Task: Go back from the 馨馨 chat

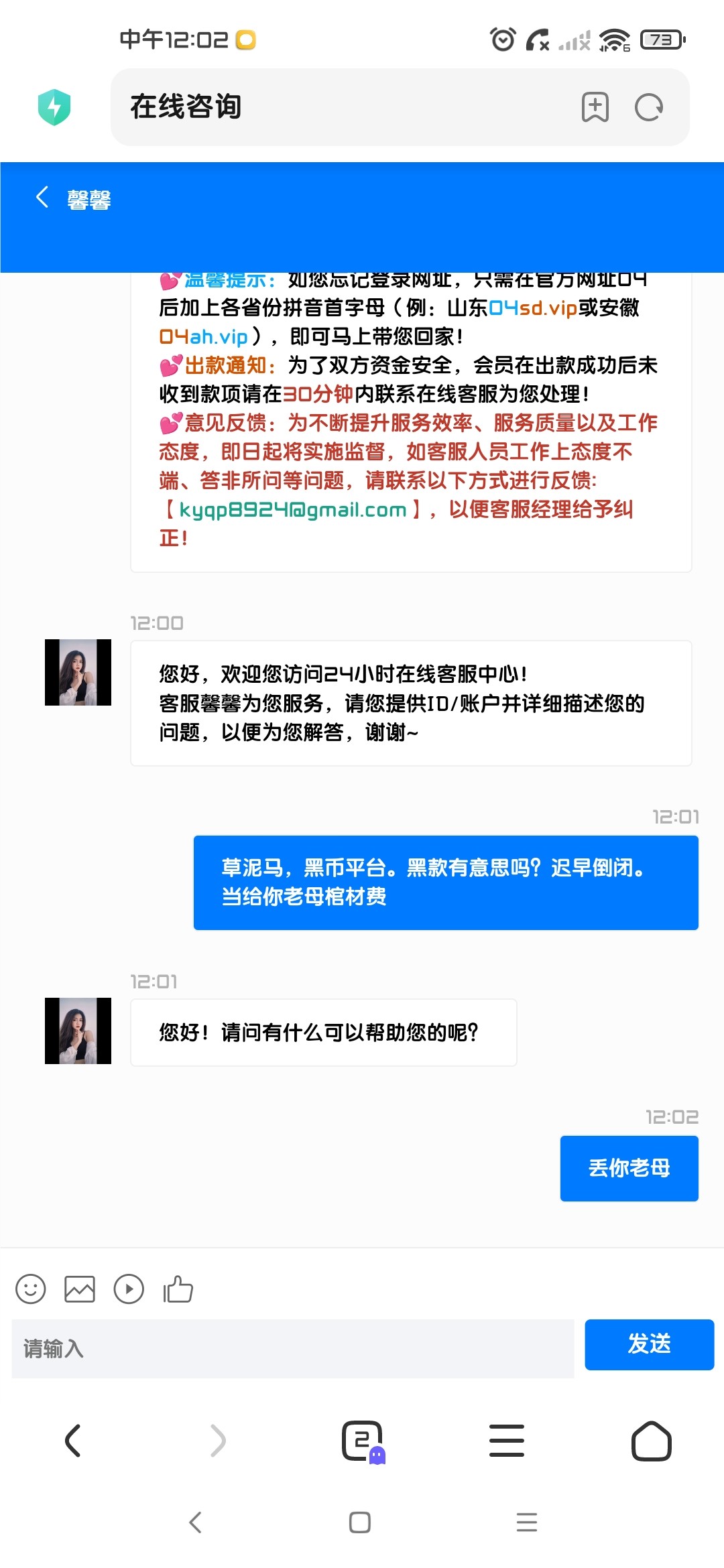Action: [42, 198]
